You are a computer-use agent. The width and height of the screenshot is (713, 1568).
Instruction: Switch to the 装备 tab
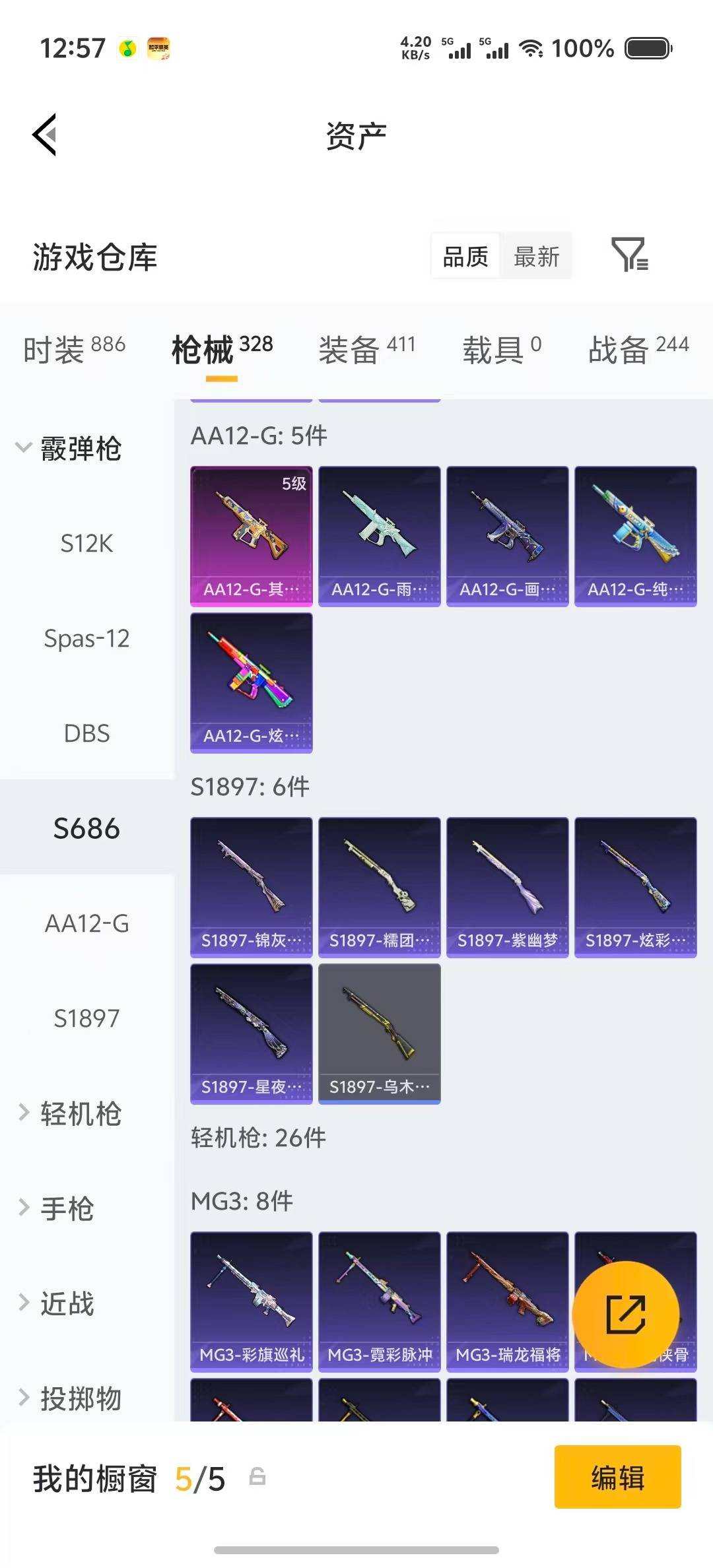[367, 348]
